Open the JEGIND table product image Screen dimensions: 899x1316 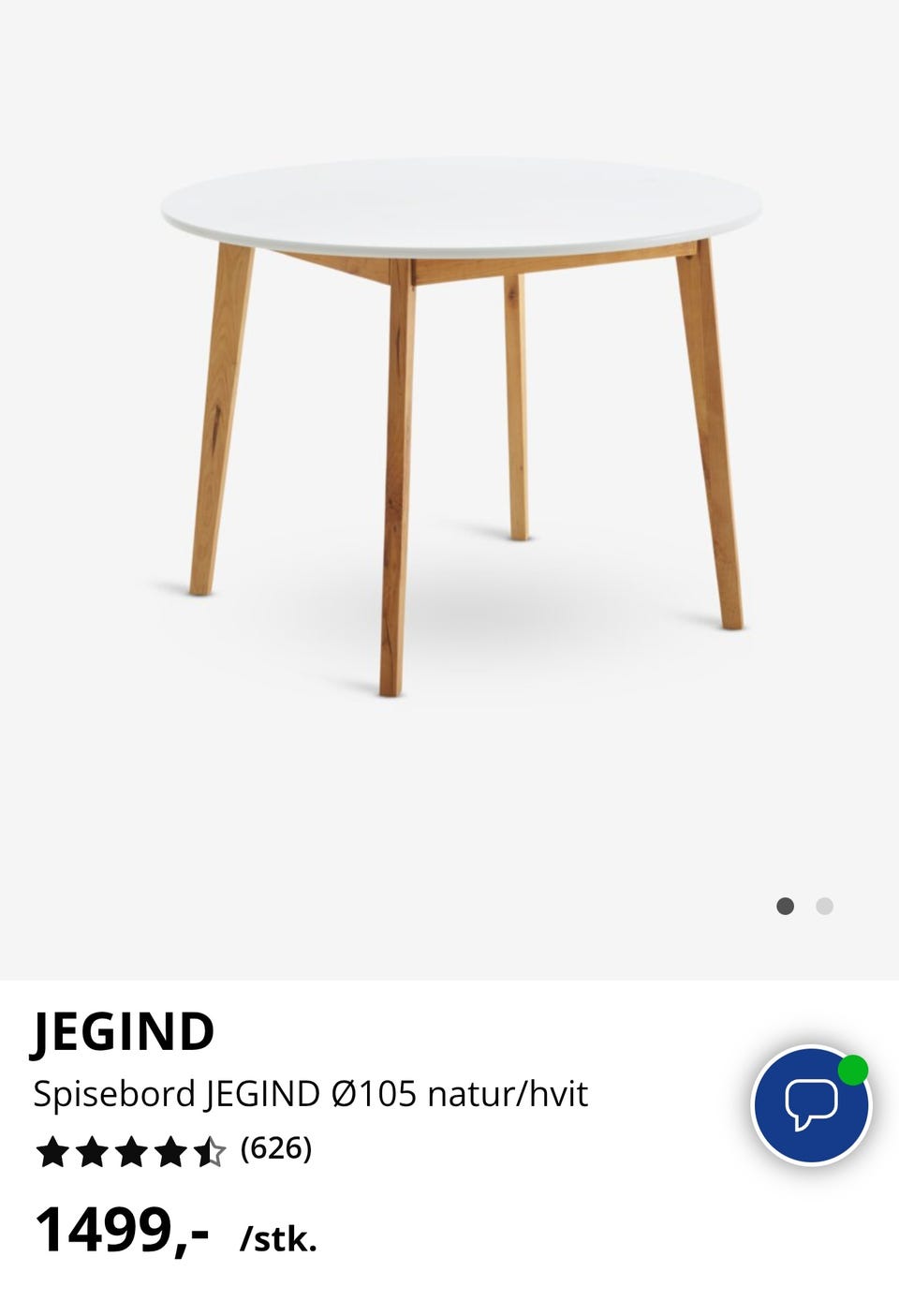(461, 421)
